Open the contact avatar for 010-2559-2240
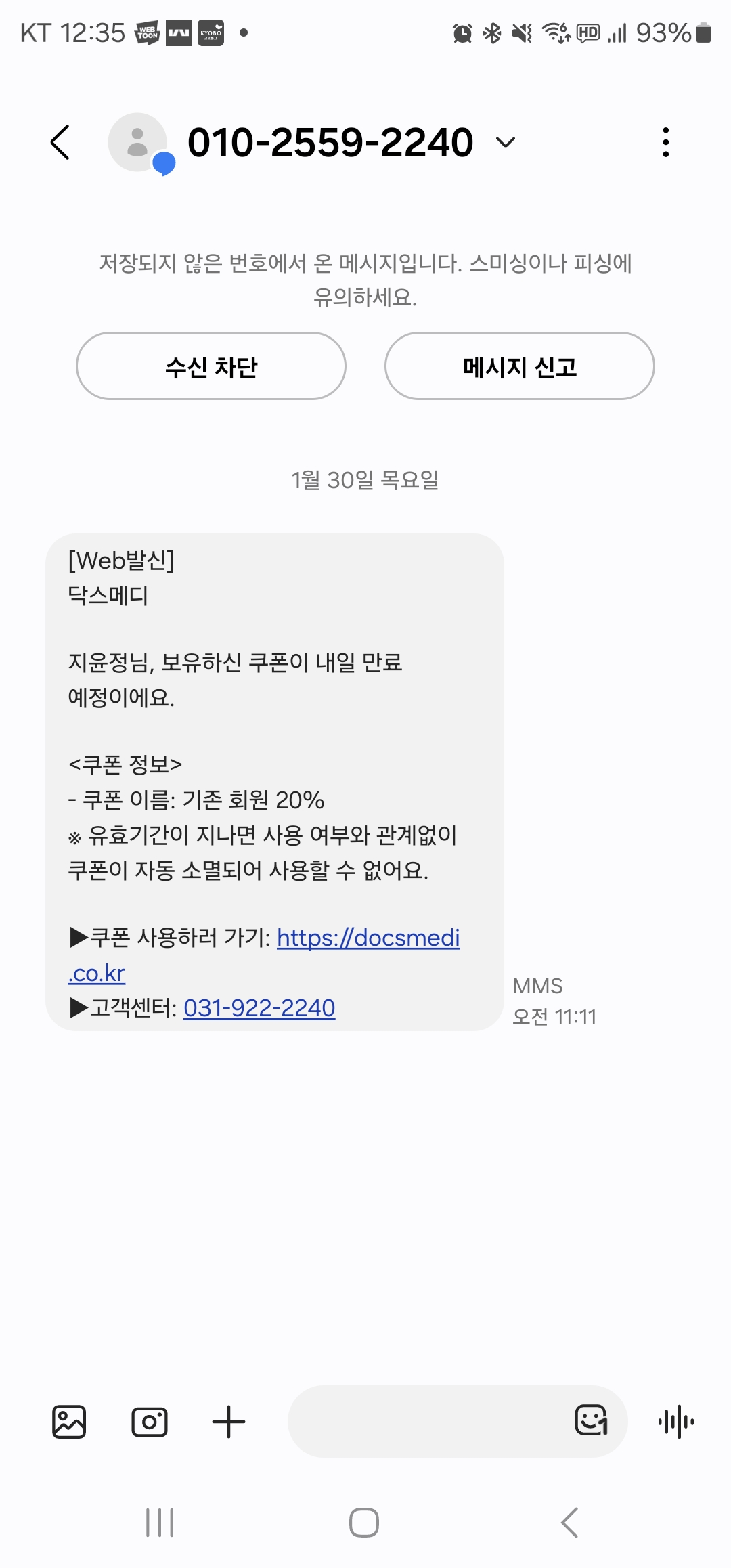The image size is (731, 1568). click(139, 143)
